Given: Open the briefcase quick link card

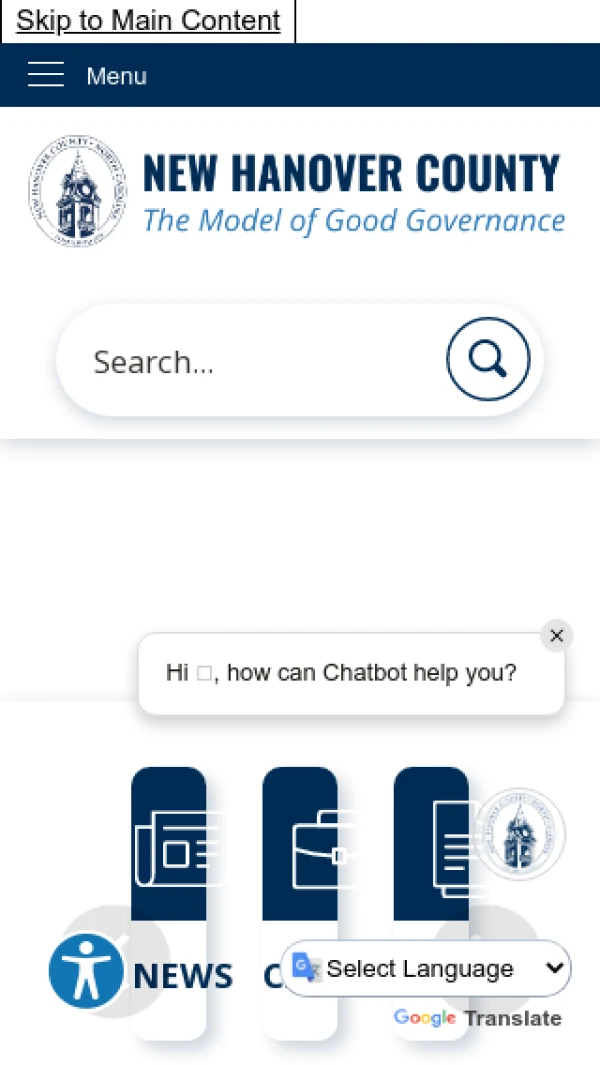Looking at the screenshot, I should click(300, 843).
